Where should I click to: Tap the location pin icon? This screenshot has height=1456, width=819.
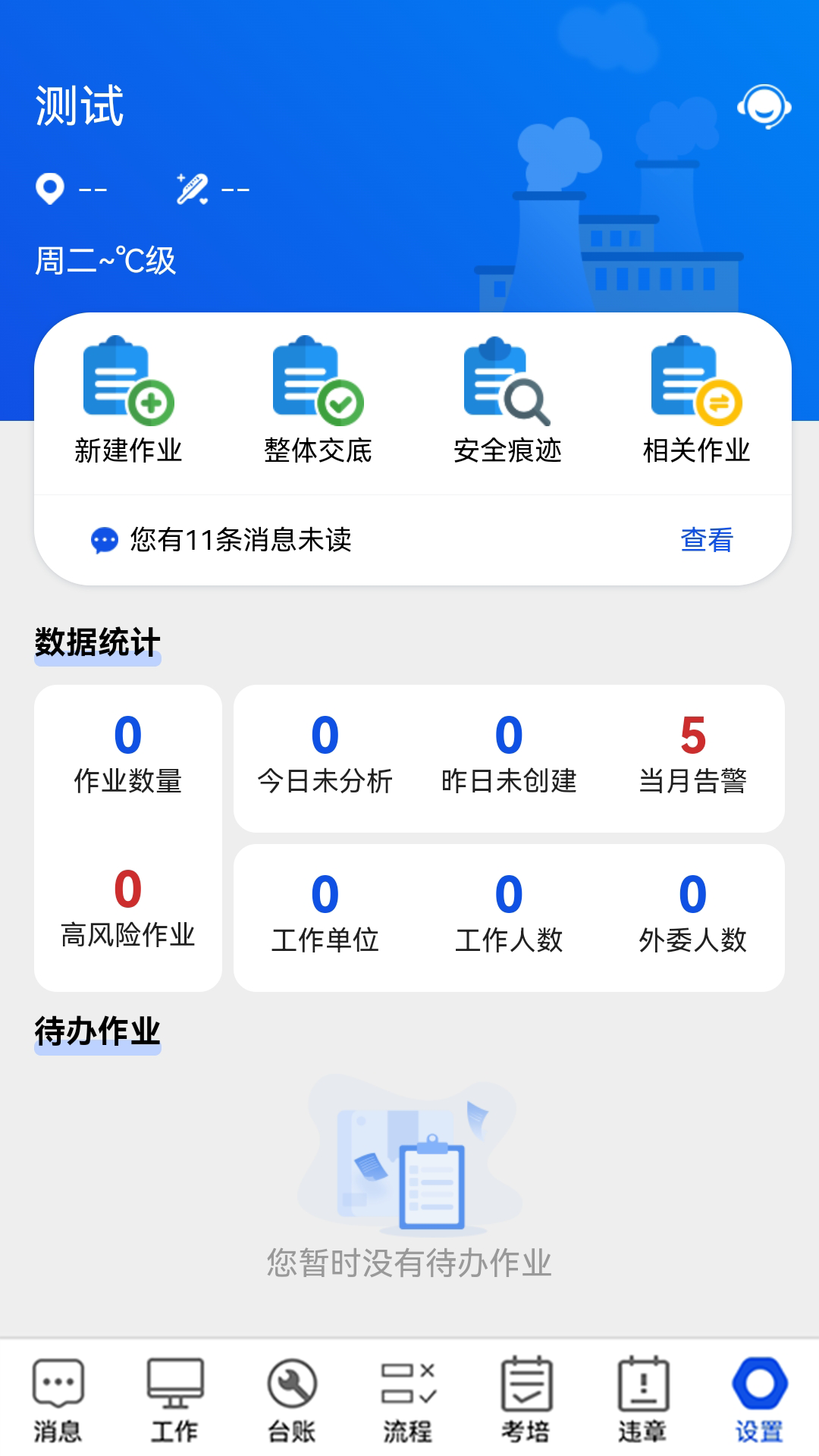pos(50,188)
